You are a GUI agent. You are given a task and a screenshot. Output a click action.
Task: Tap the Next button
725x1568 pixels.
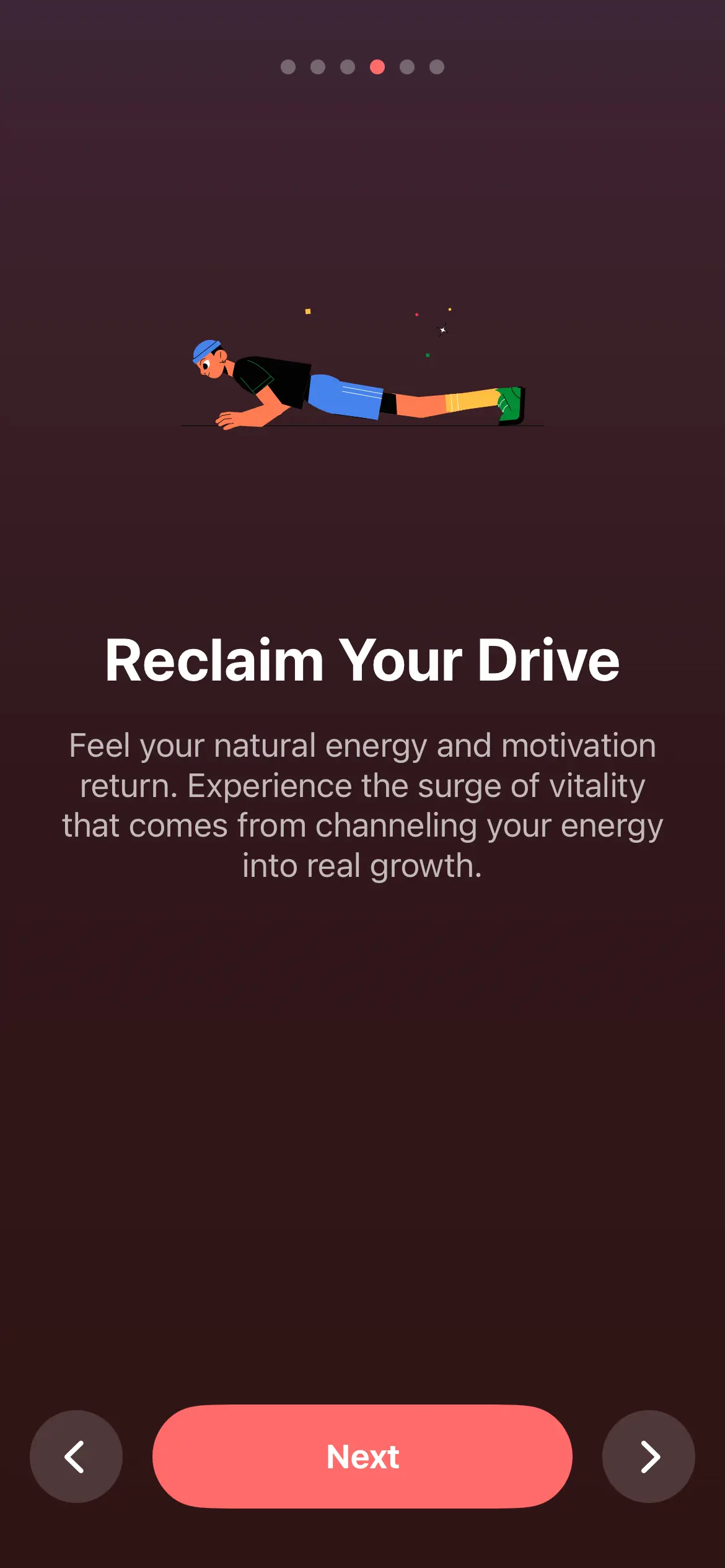[x=362, y=1456]
